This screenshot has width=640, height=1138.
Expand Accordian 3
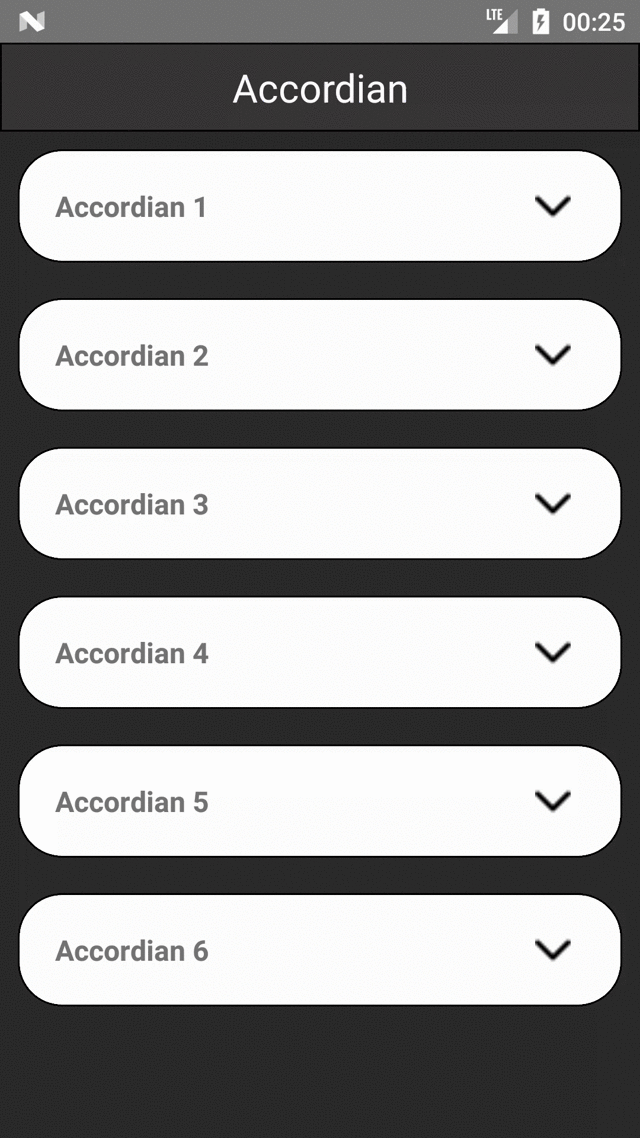(320, 504)
